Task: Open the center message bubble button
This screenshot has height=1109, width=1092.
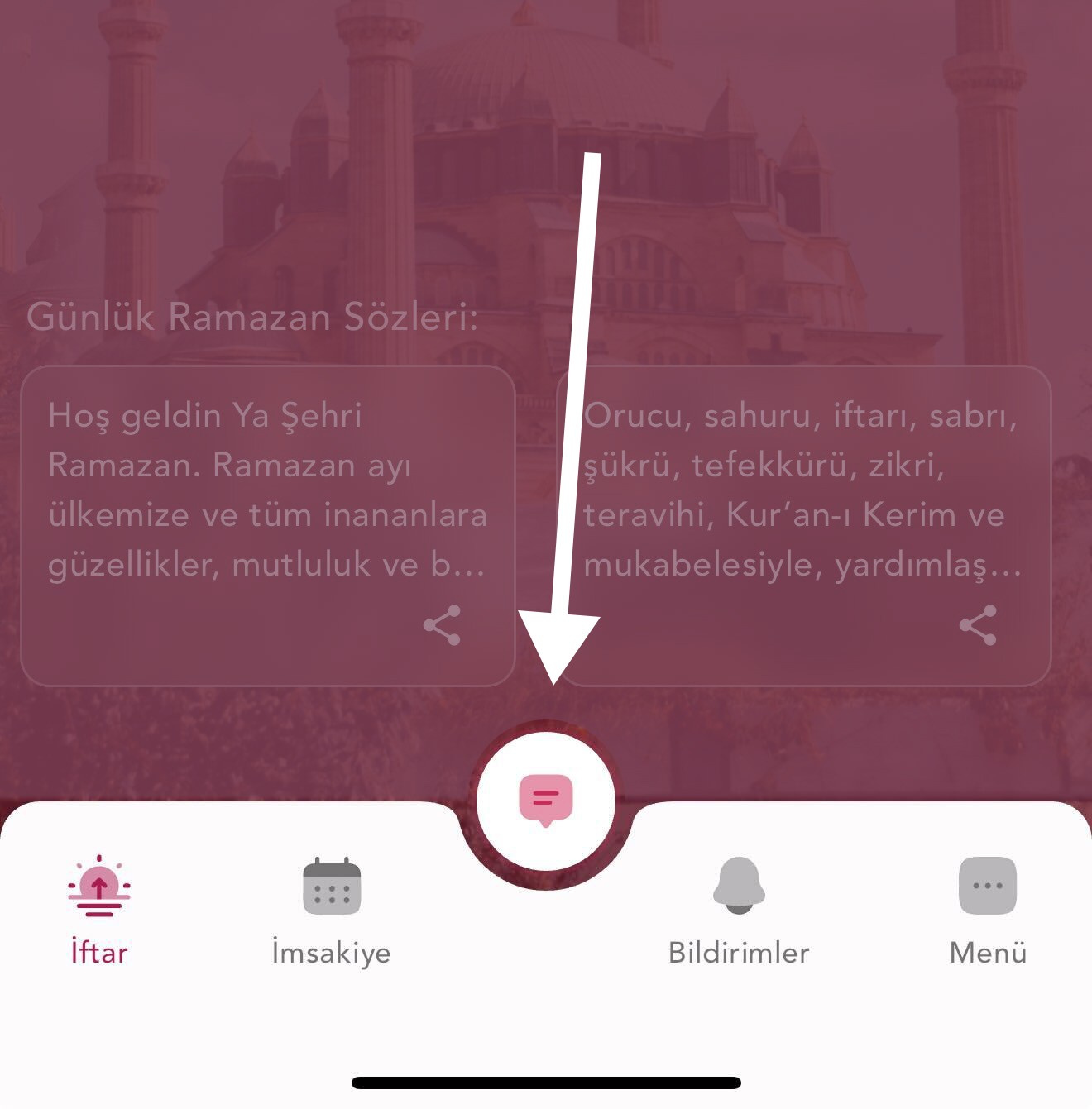Action: click(x=546, y=800)
